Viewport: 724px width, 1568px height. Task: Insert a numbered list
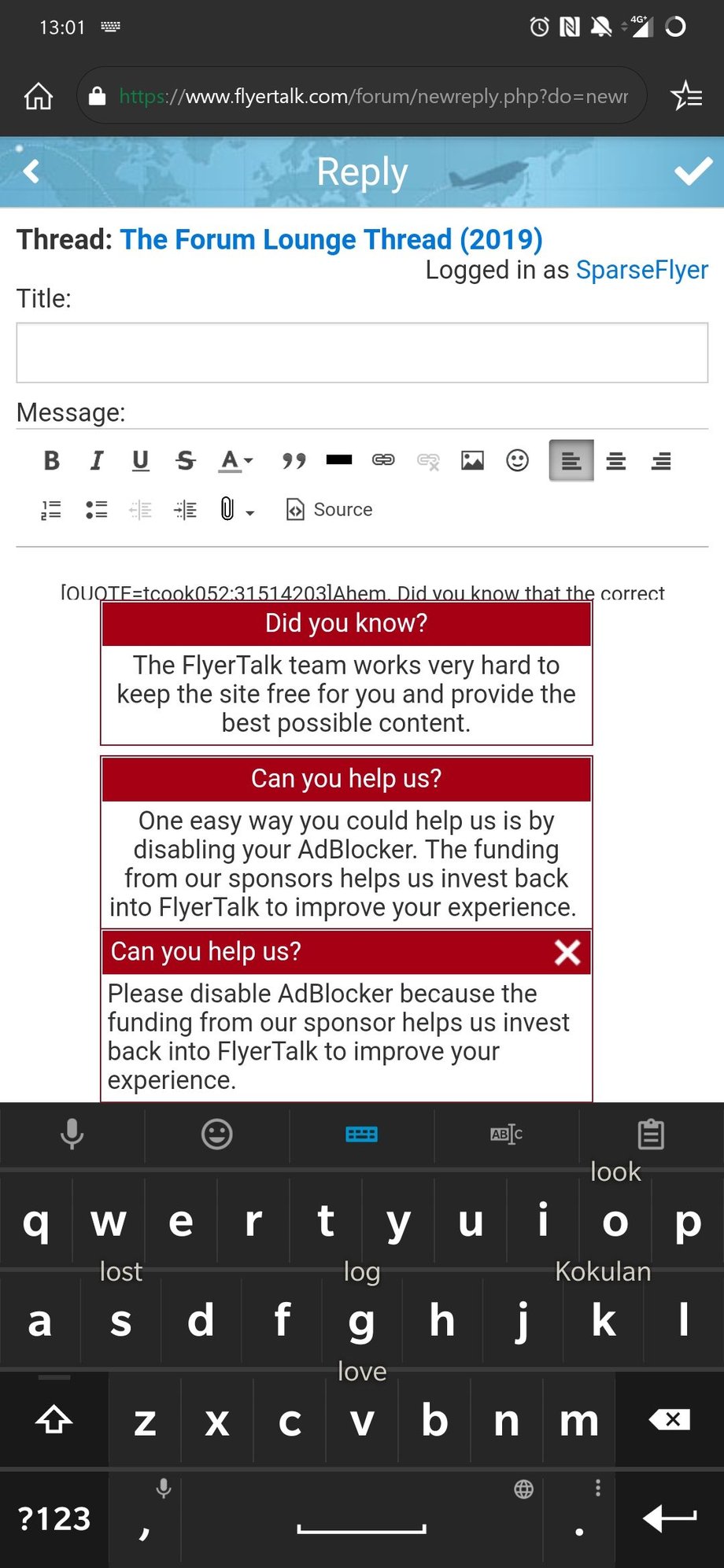coord(51,510)
